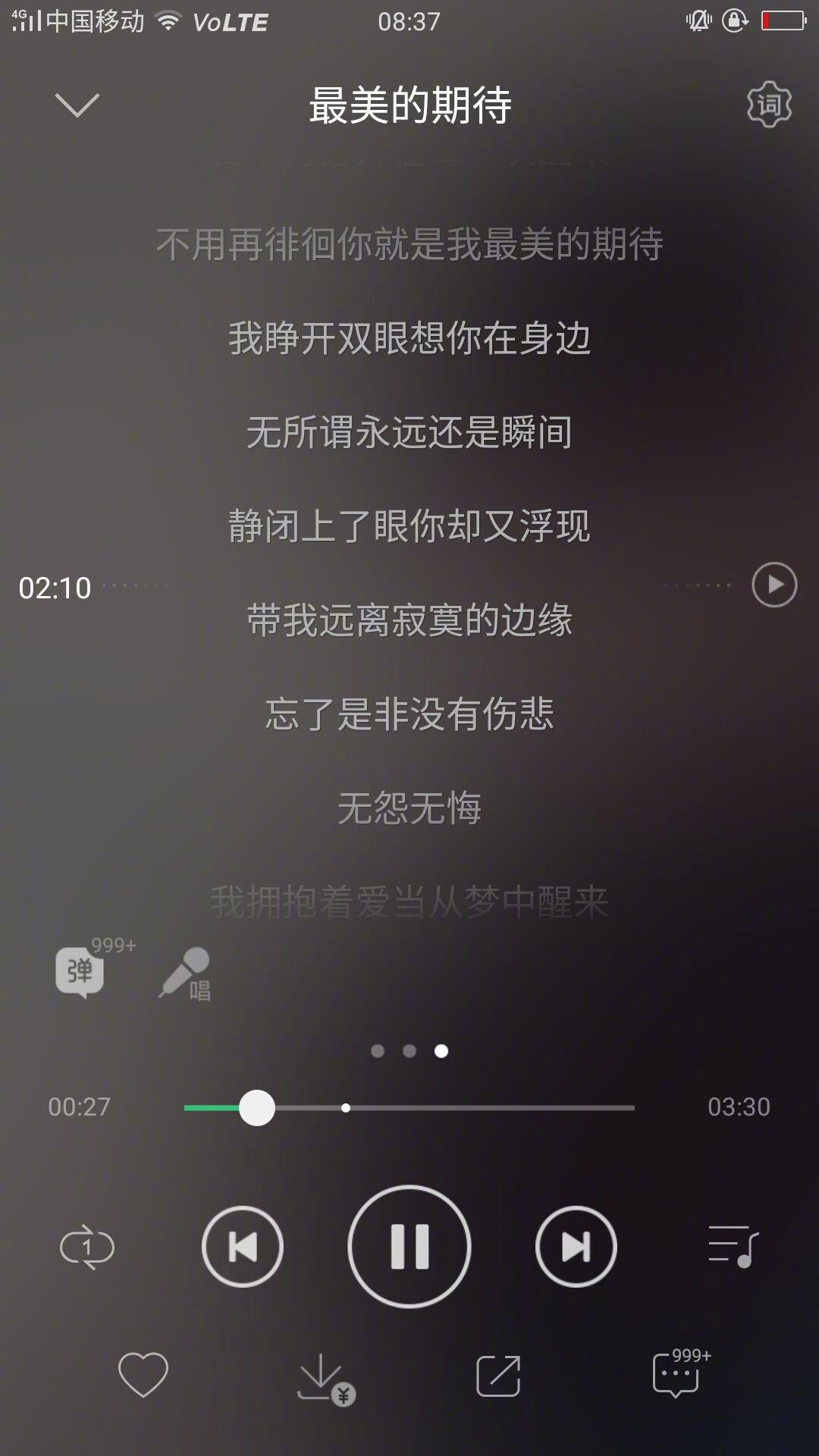This screenshot has height=1456, width=819.
Task: Share this song
Action: (498, 1375)
